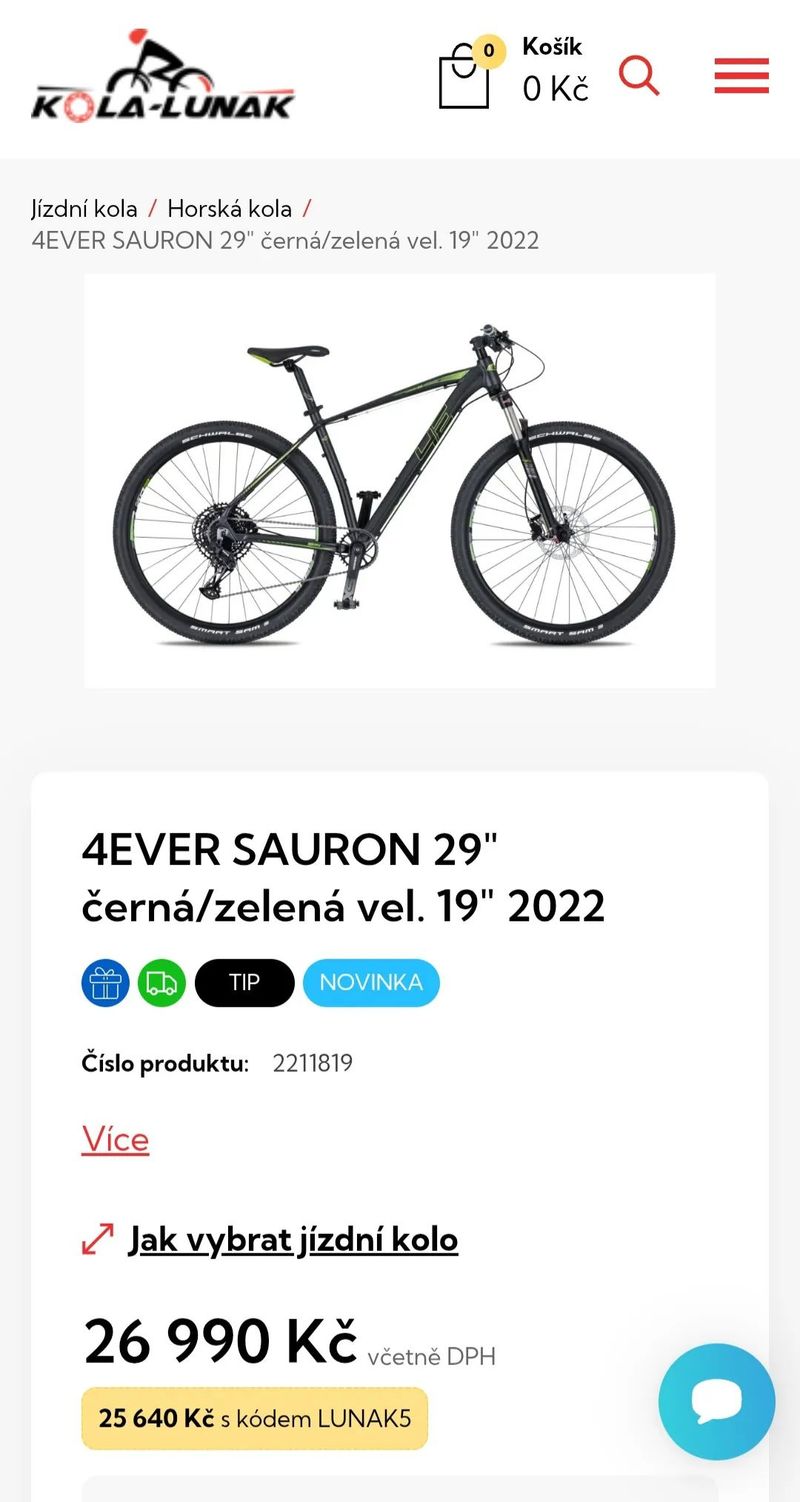The image size is (800, 1502).
Task: Open the Jak vybrat jízdní kolo guide
Action: 291,1238
